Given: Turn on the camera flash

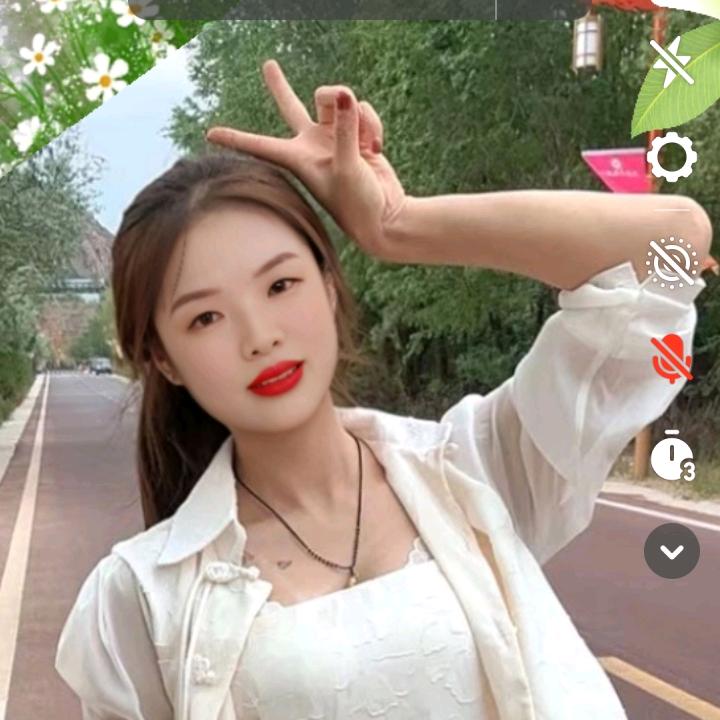Looking at the screenshot, I should click(x=672, y=63).
